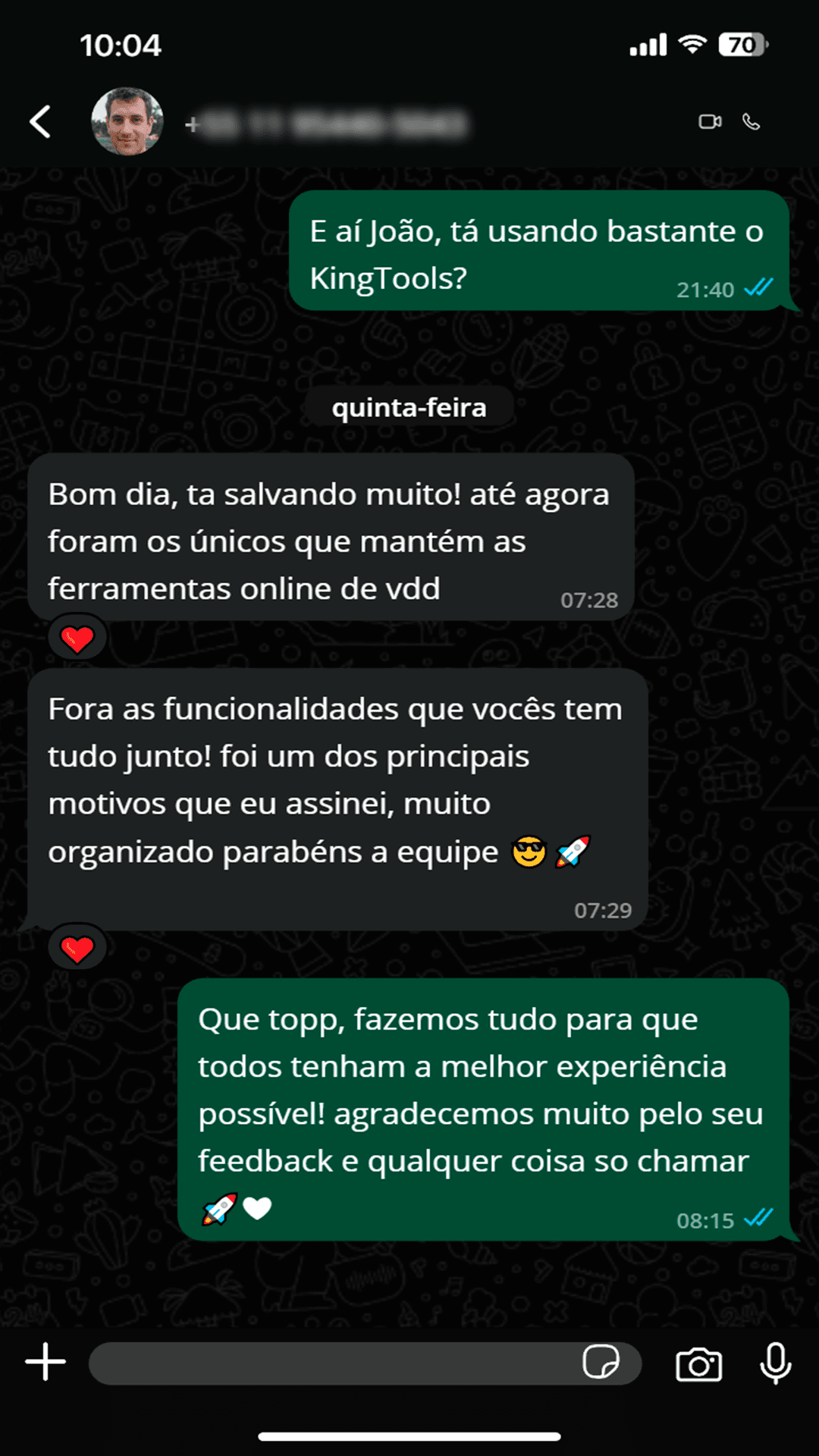
Task: Tap the clock showing 10:04
Action: point(120,46)
